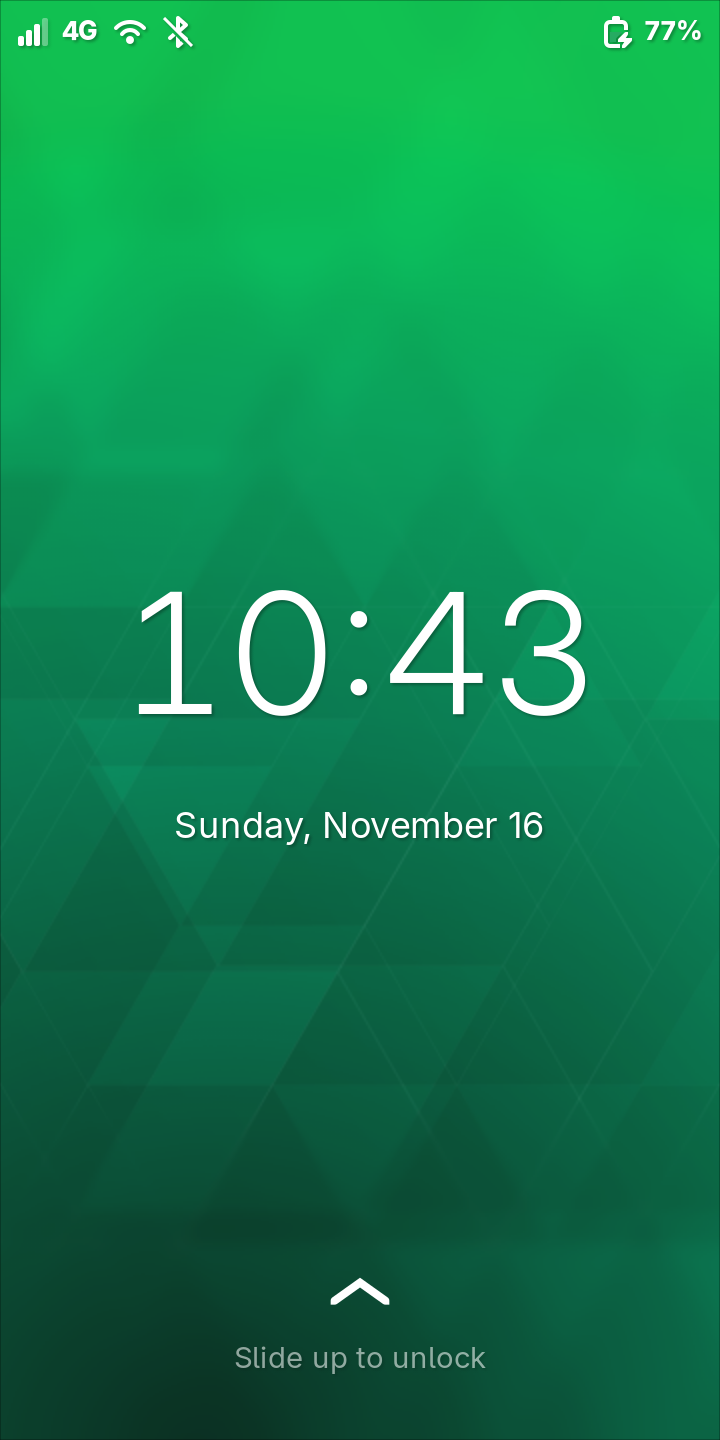Screen dimensions: 720x1440
Task: Tap the up chevron to unlock
Action: [x=360, y=1292]
